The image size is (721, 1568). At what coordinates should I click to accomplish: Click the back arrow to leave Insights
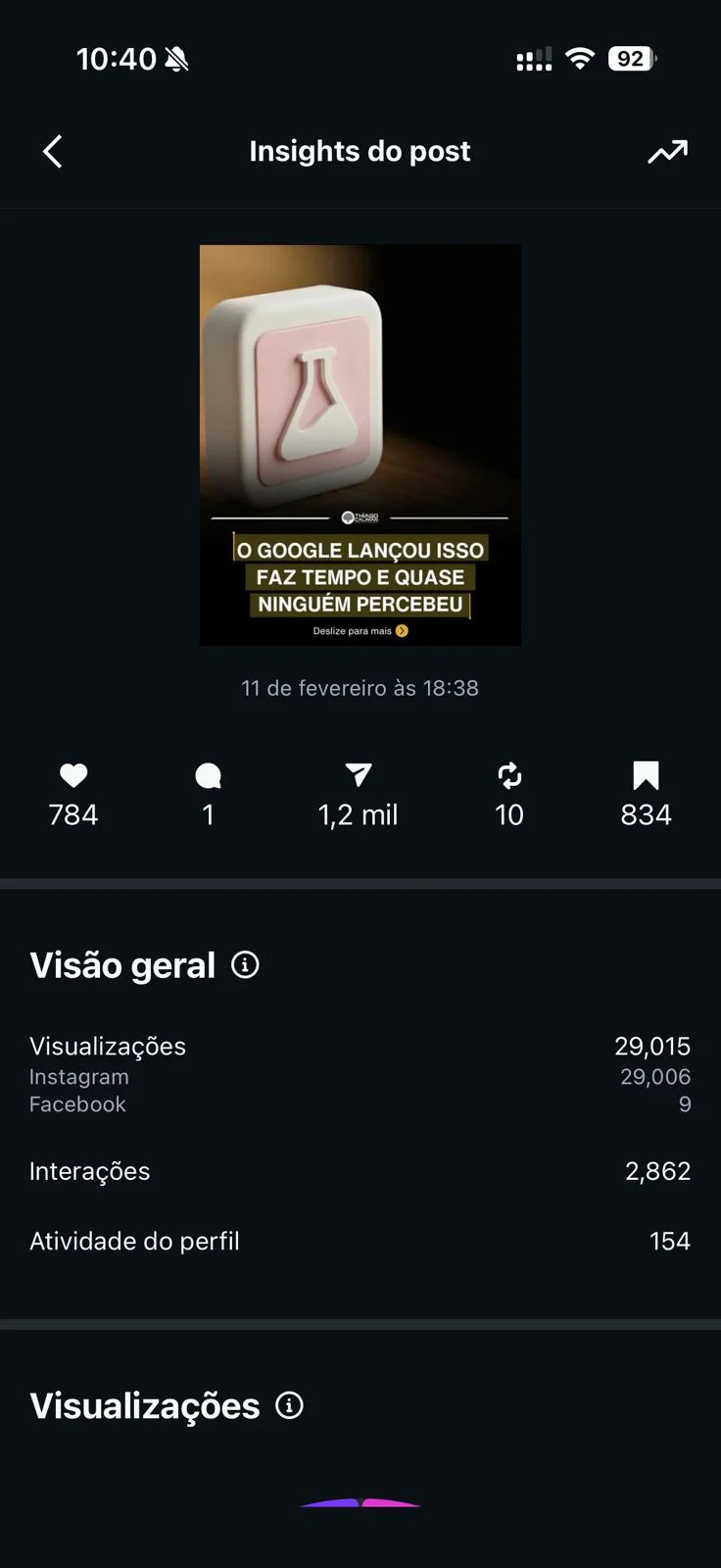click(x=52, y=152)
